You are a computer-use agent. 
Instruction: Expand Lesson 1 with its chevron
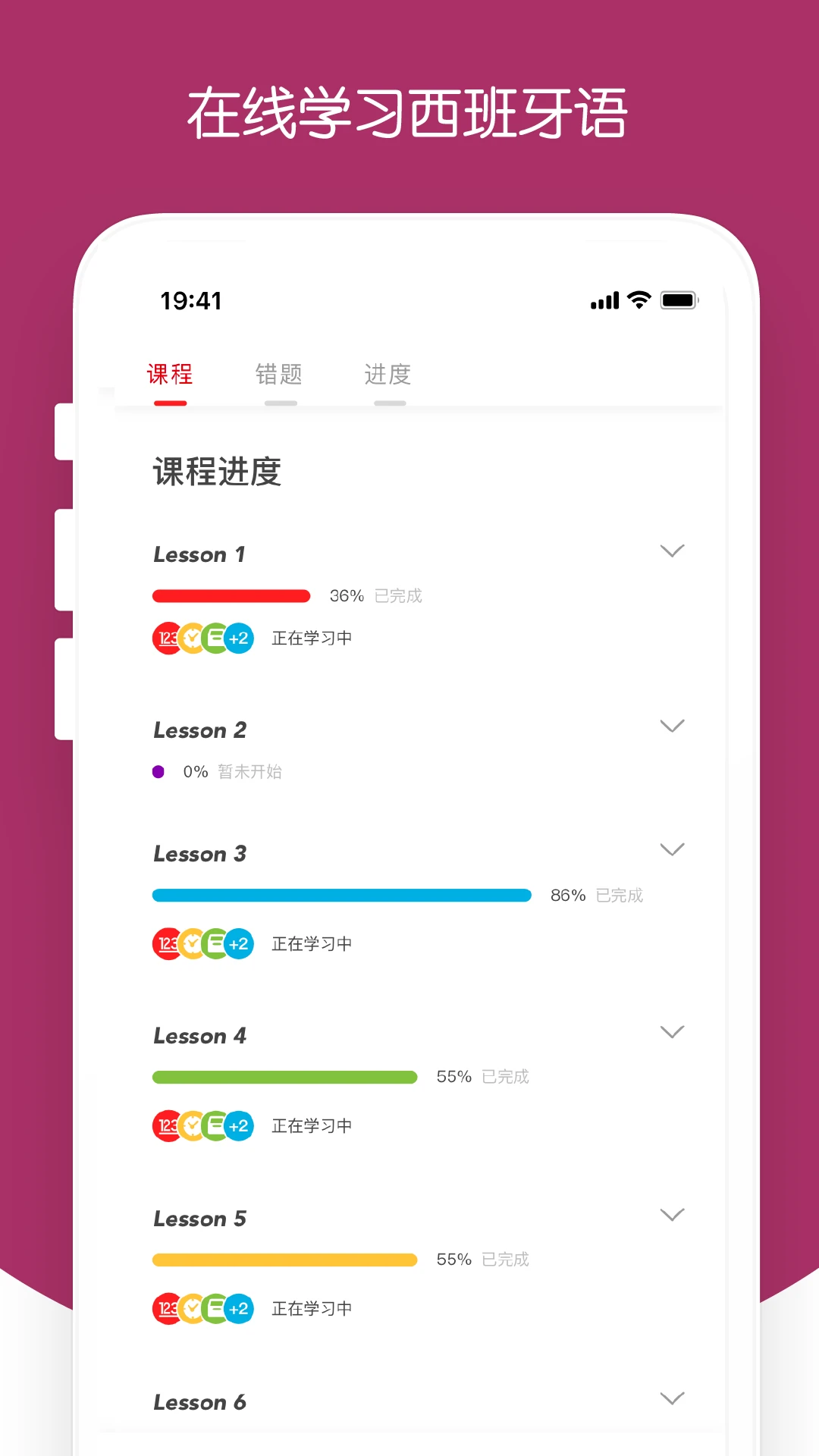point(673,551)
